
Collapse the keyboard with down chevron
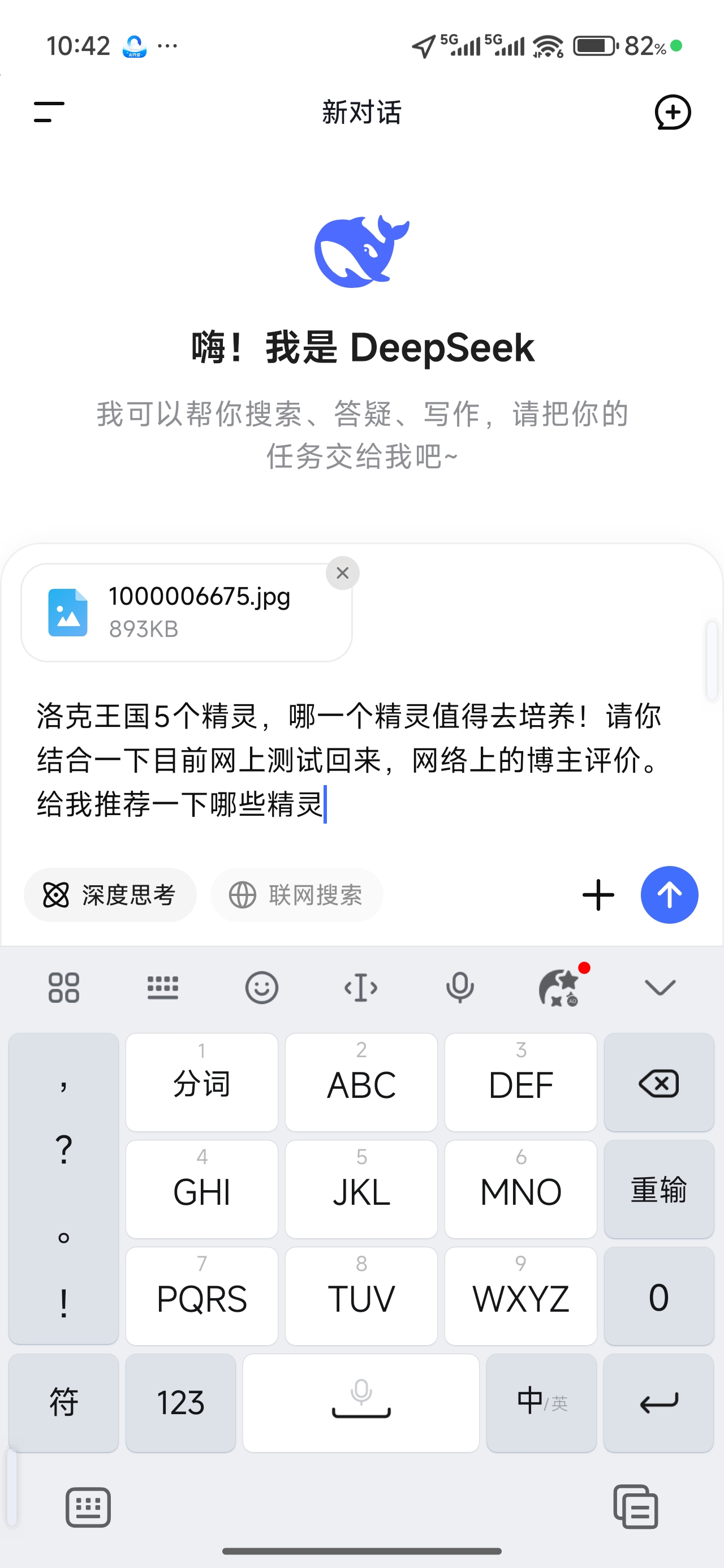tap(660, 987)
